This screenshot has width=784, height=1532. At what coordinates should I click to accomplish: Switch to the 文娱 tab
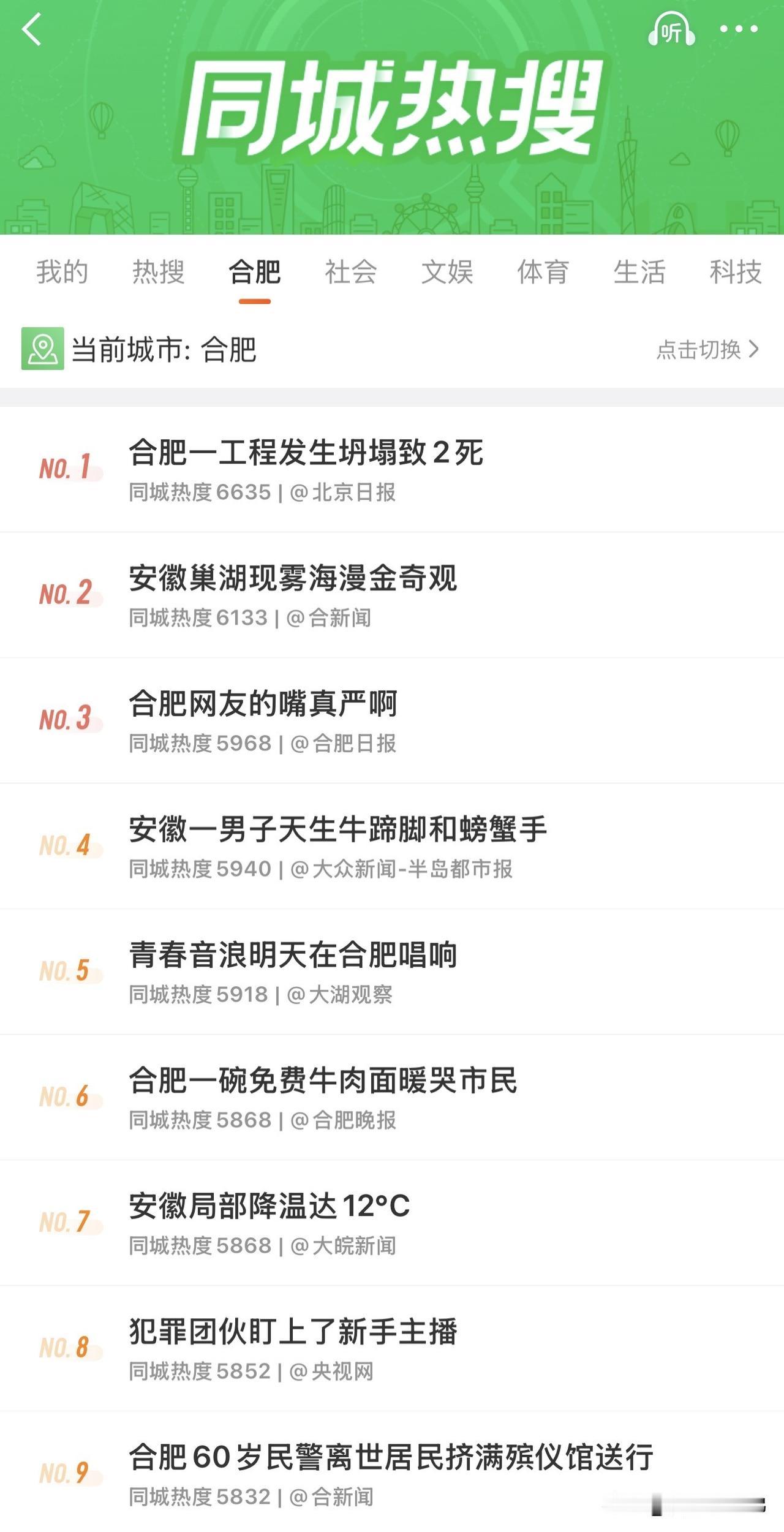(x=448, y=273)
